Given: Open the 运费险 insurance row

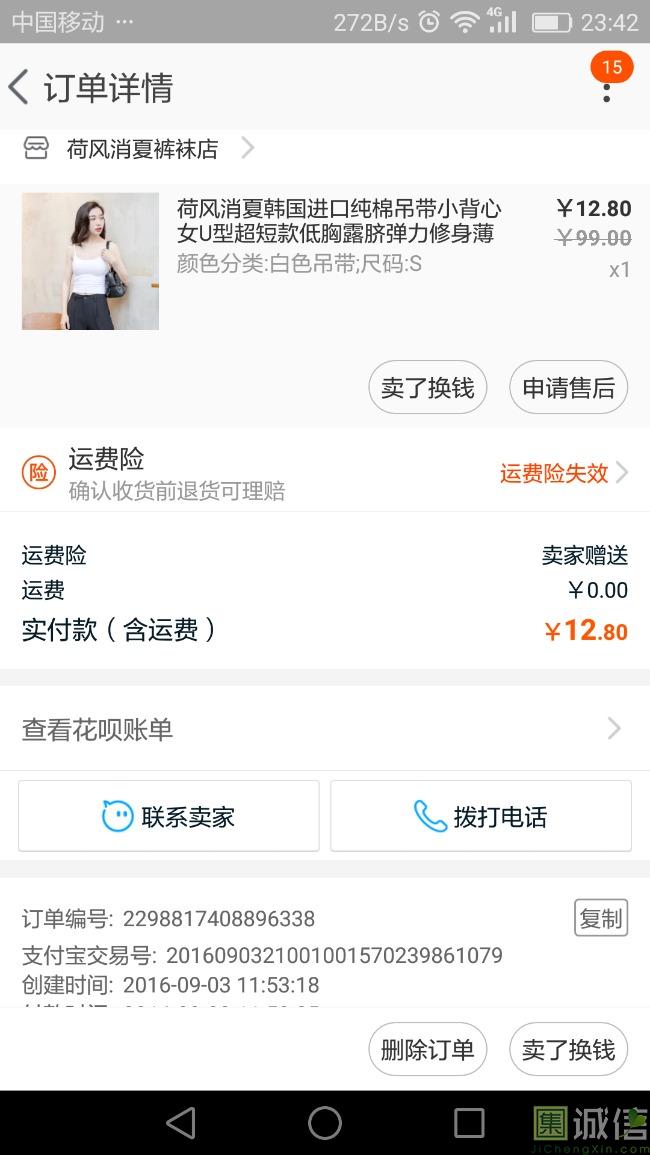Looking at the screenshot, I should click(325, 473).
